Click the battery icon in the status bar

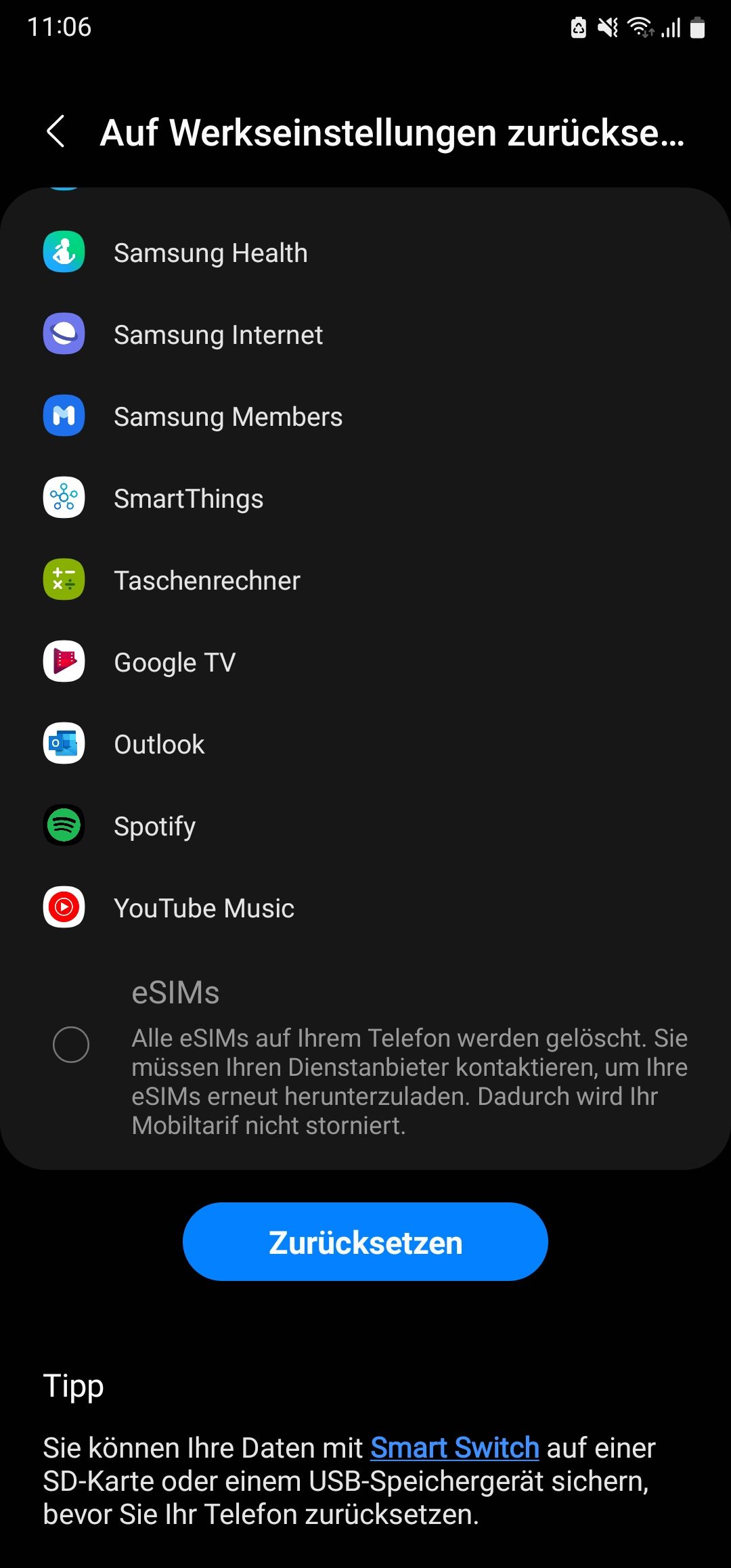pyautogui.click(x=697, y=28)
